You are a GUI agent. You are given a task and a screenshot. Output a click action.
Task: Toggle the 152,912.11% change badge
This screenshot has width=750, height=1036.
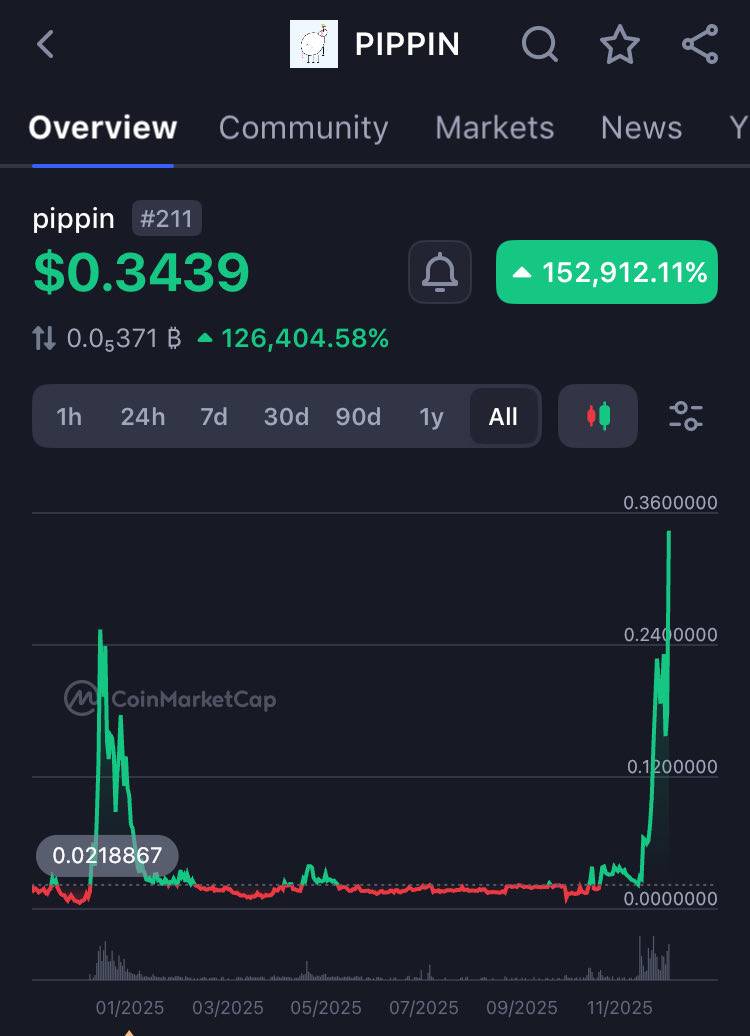click(x=607, y=272)
